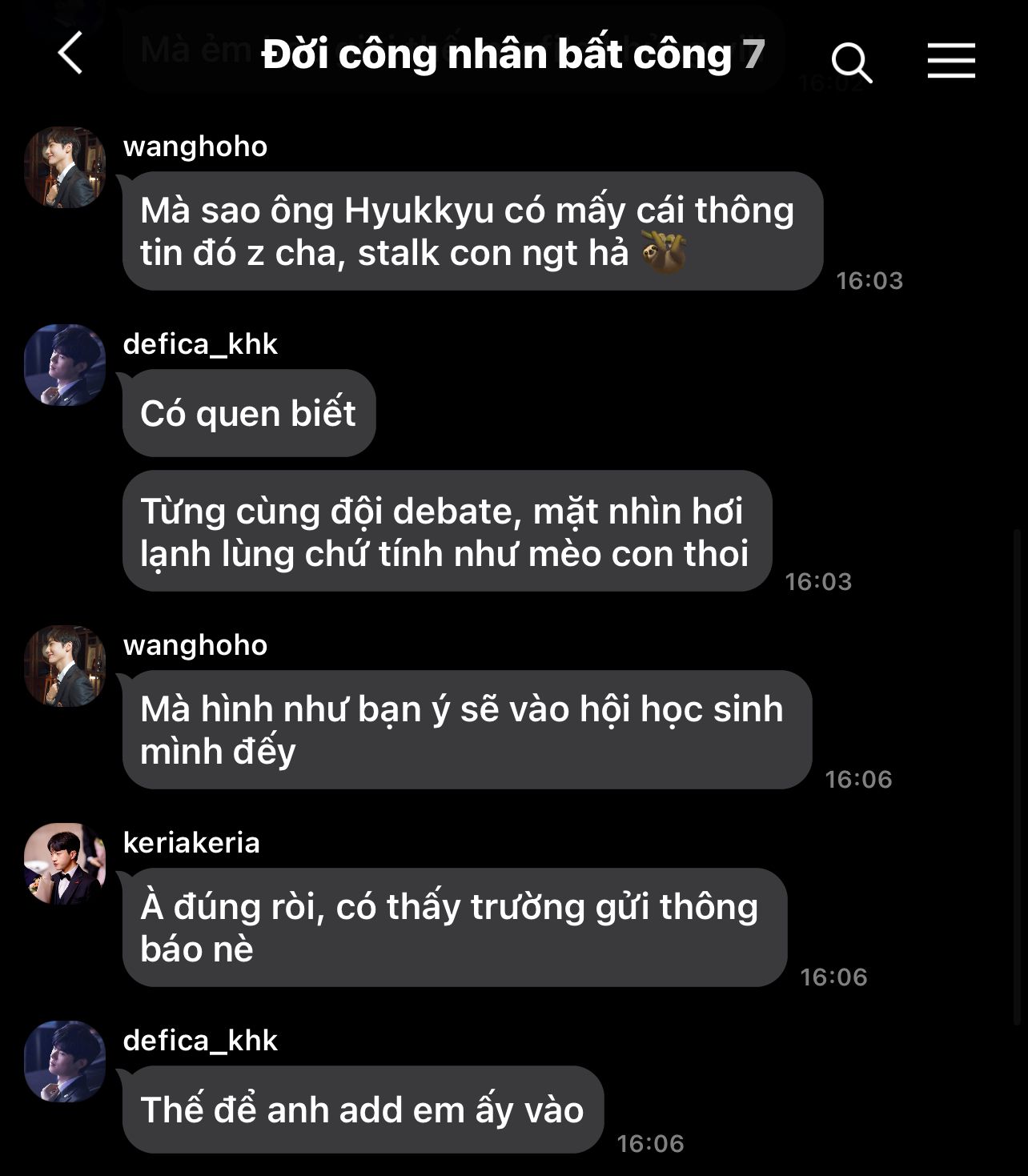The height and width of the screenshot is (1176, 1028).
Task: Search messages in this chat
Action: (851, 62)
